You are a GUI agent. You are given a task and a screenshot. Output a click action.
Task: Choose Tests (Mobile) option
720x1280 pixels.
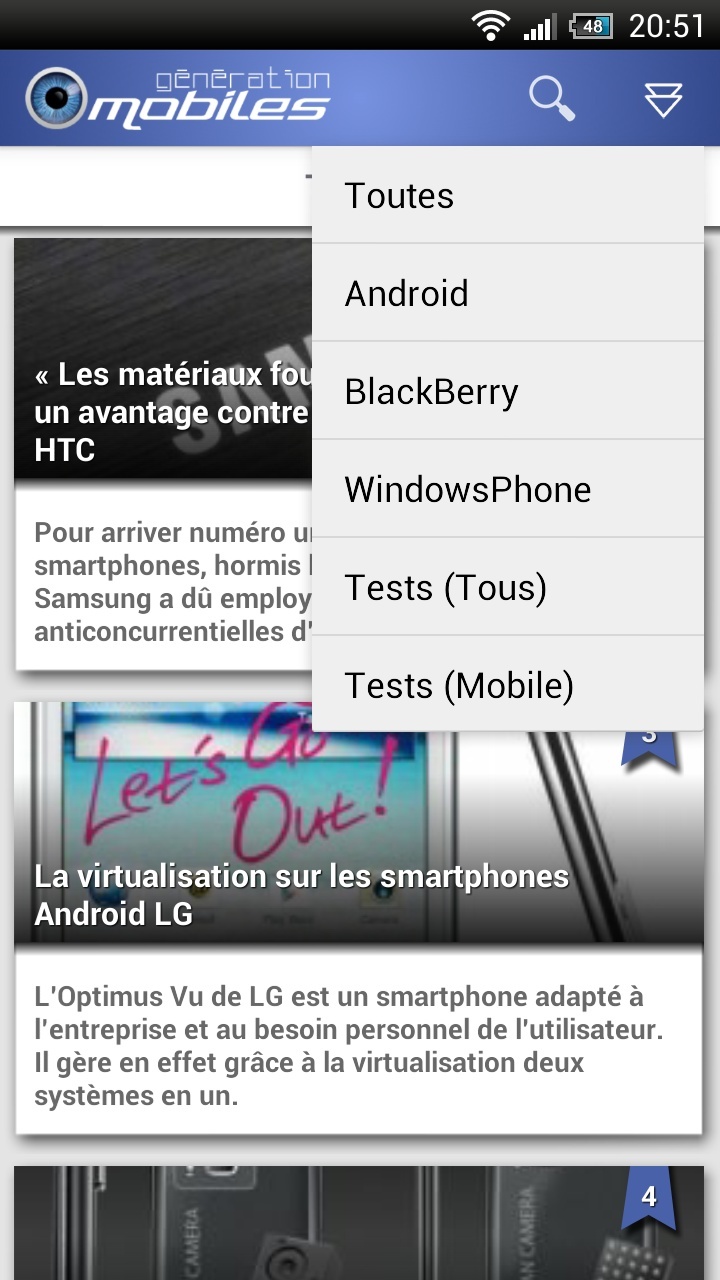507,686
